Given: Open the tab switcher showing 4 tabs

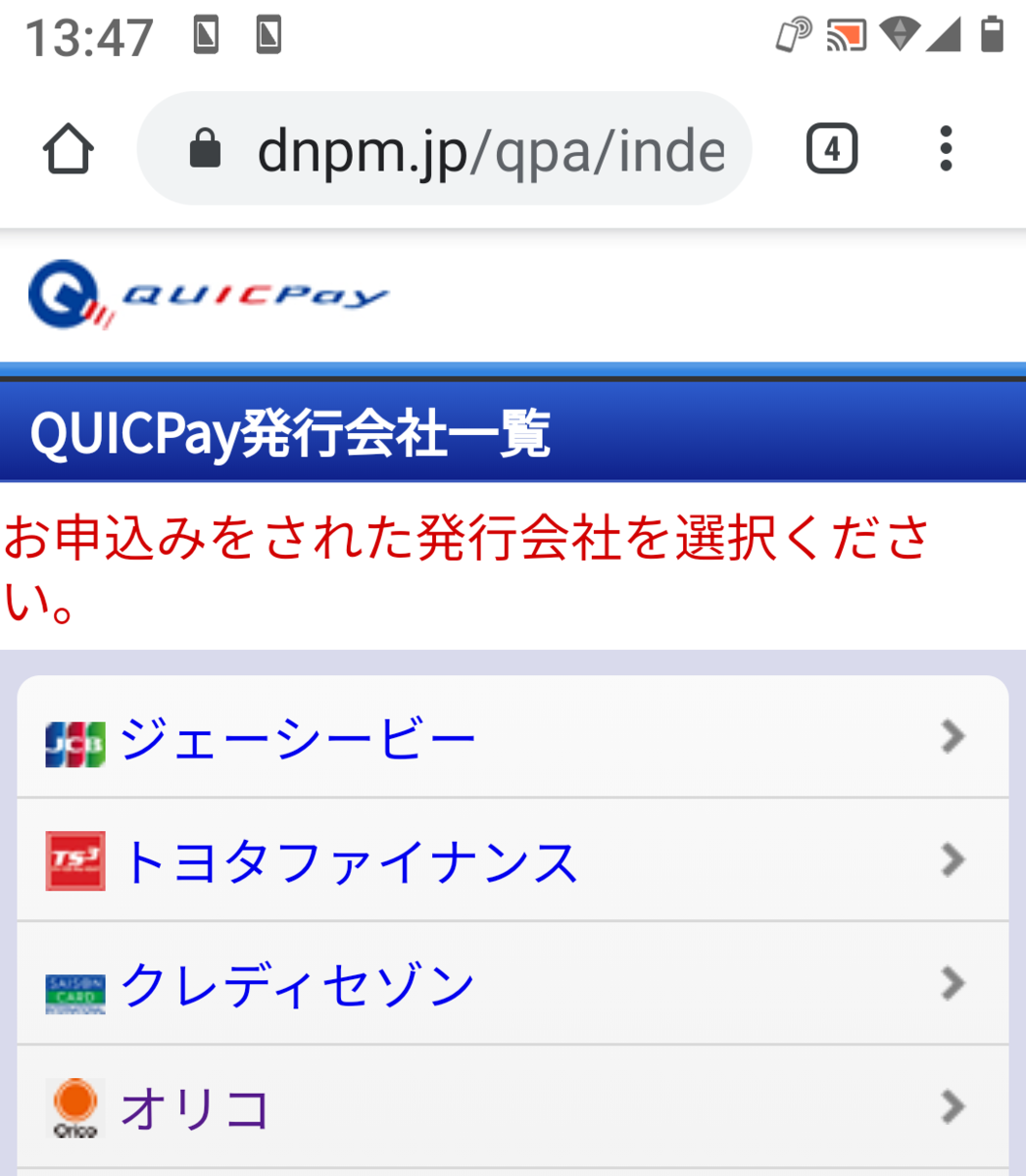Looking at the screenshot, I should 832,148.
